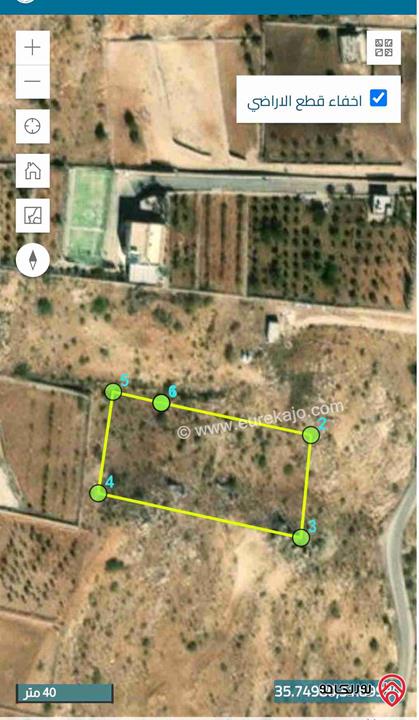Reset map orientation with the compass

(33, 260)
